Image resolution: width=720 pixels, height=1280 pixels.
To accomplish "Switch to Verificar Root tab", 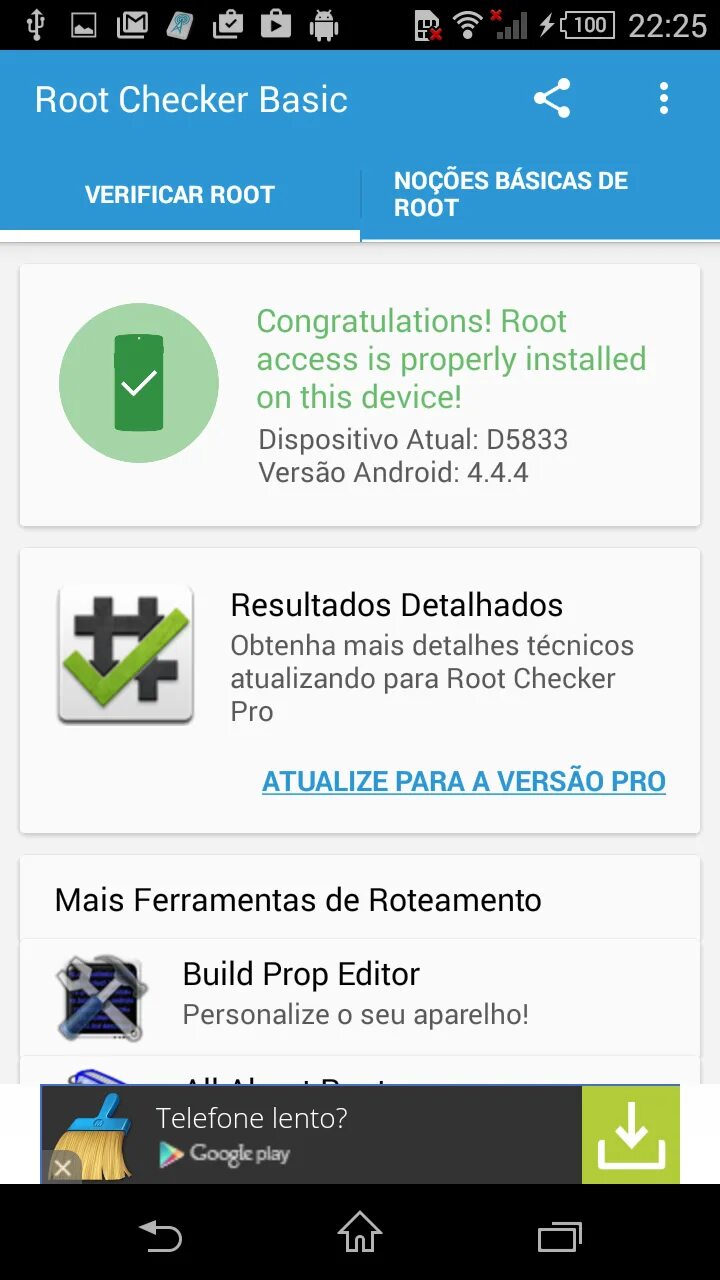I will tap(180, 195).
